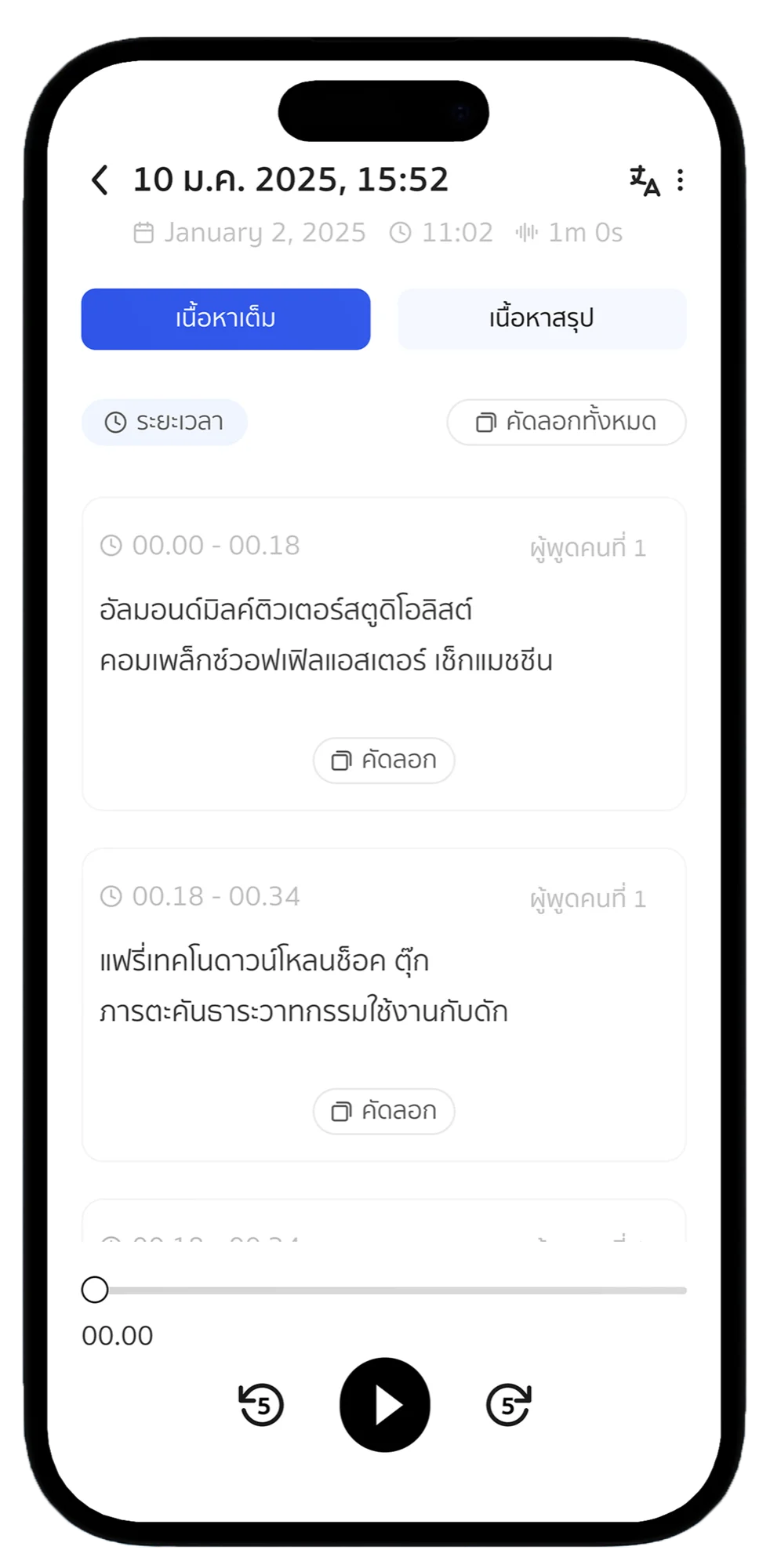Copy the 00.18 - 00.34 segment text
This screenshot has height=1568, width=770.
[x=383, y=1111]
